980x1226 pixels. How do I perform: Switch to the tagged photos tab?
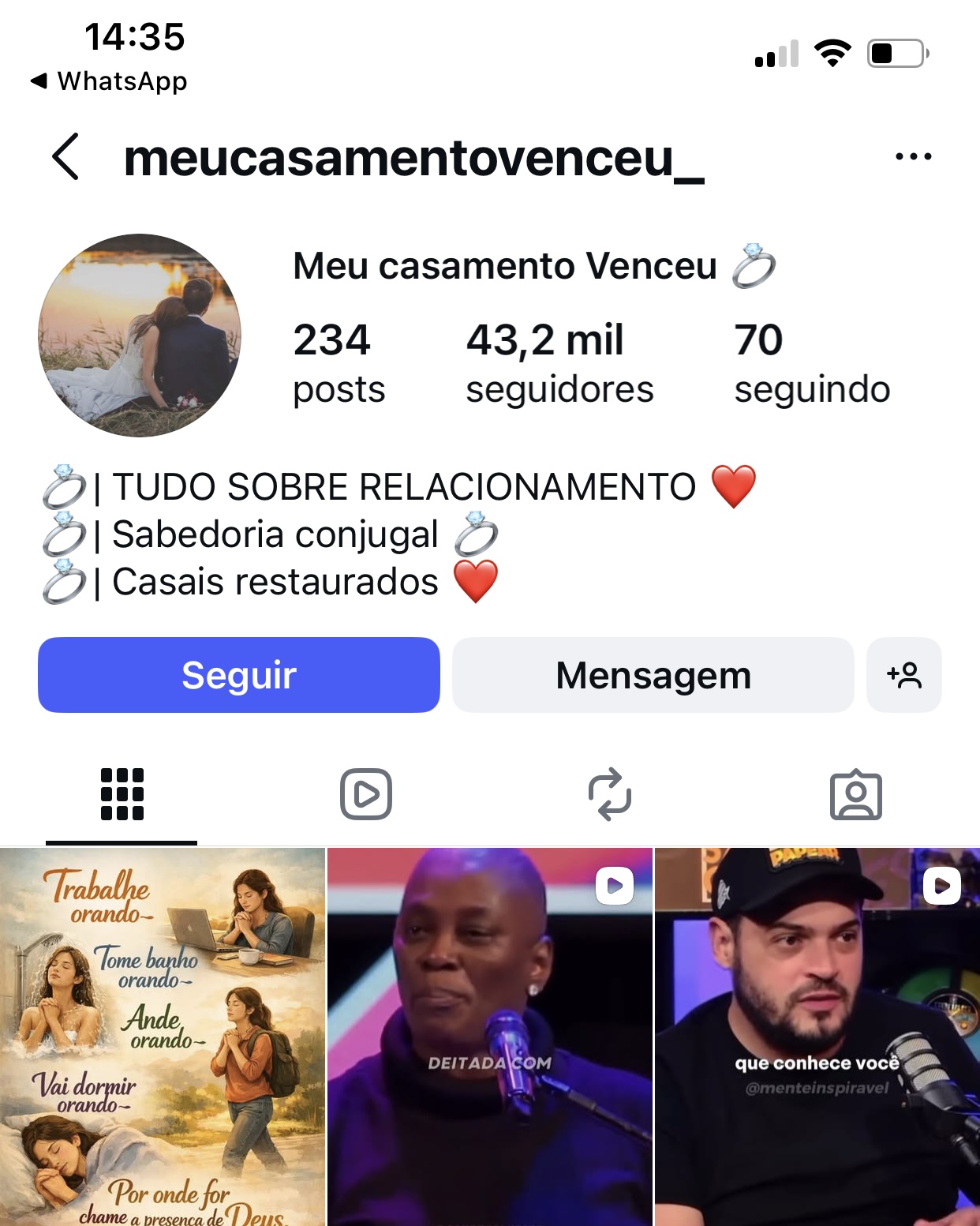(855, 794)
